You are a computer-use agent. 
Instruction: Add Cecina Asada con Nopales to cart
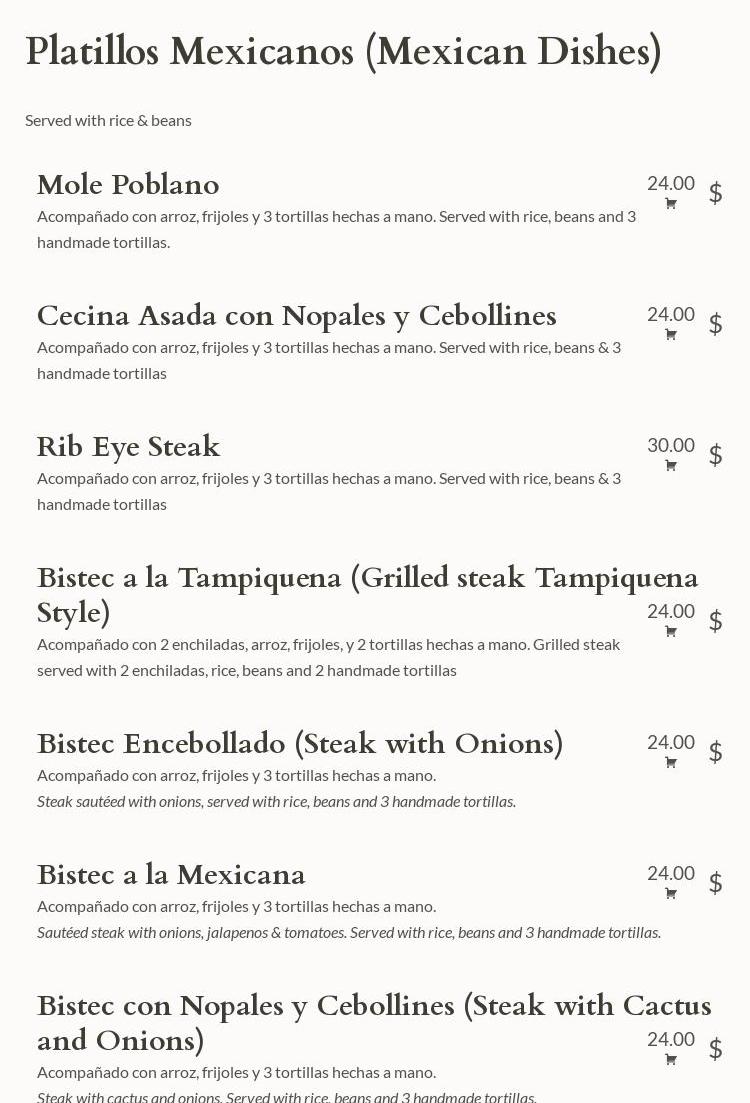coord(671,335)
